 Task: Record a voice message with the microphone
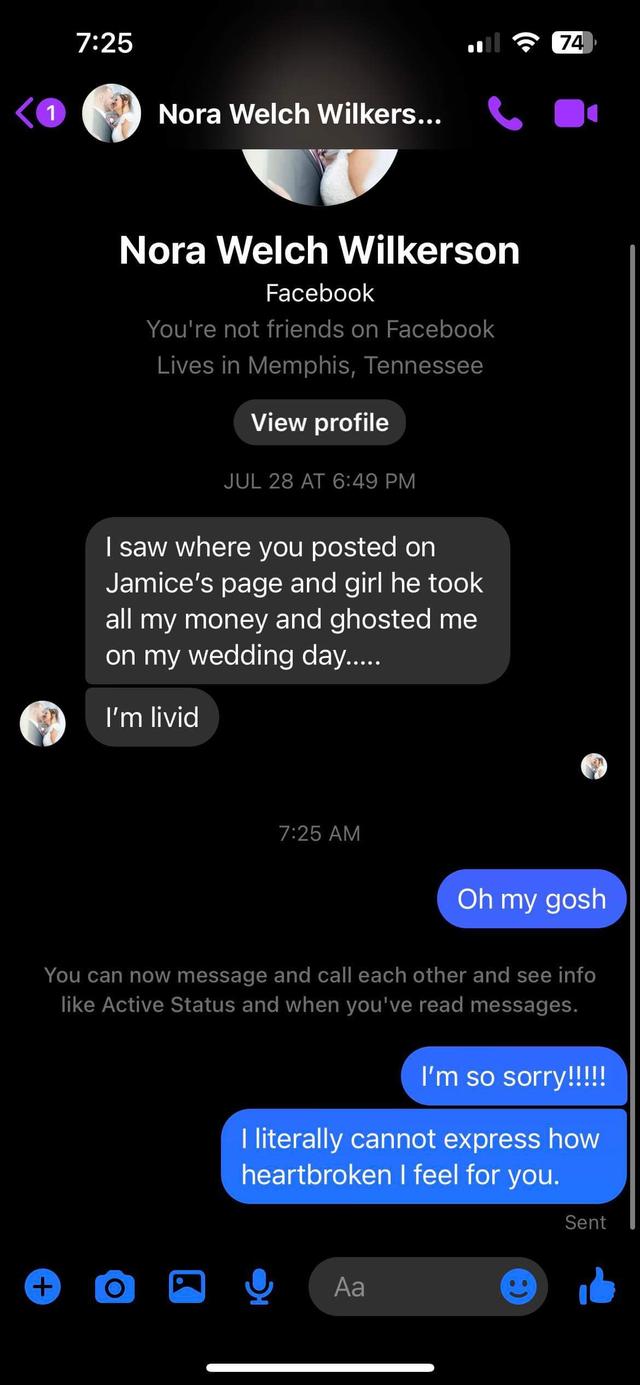(259, 1287)
